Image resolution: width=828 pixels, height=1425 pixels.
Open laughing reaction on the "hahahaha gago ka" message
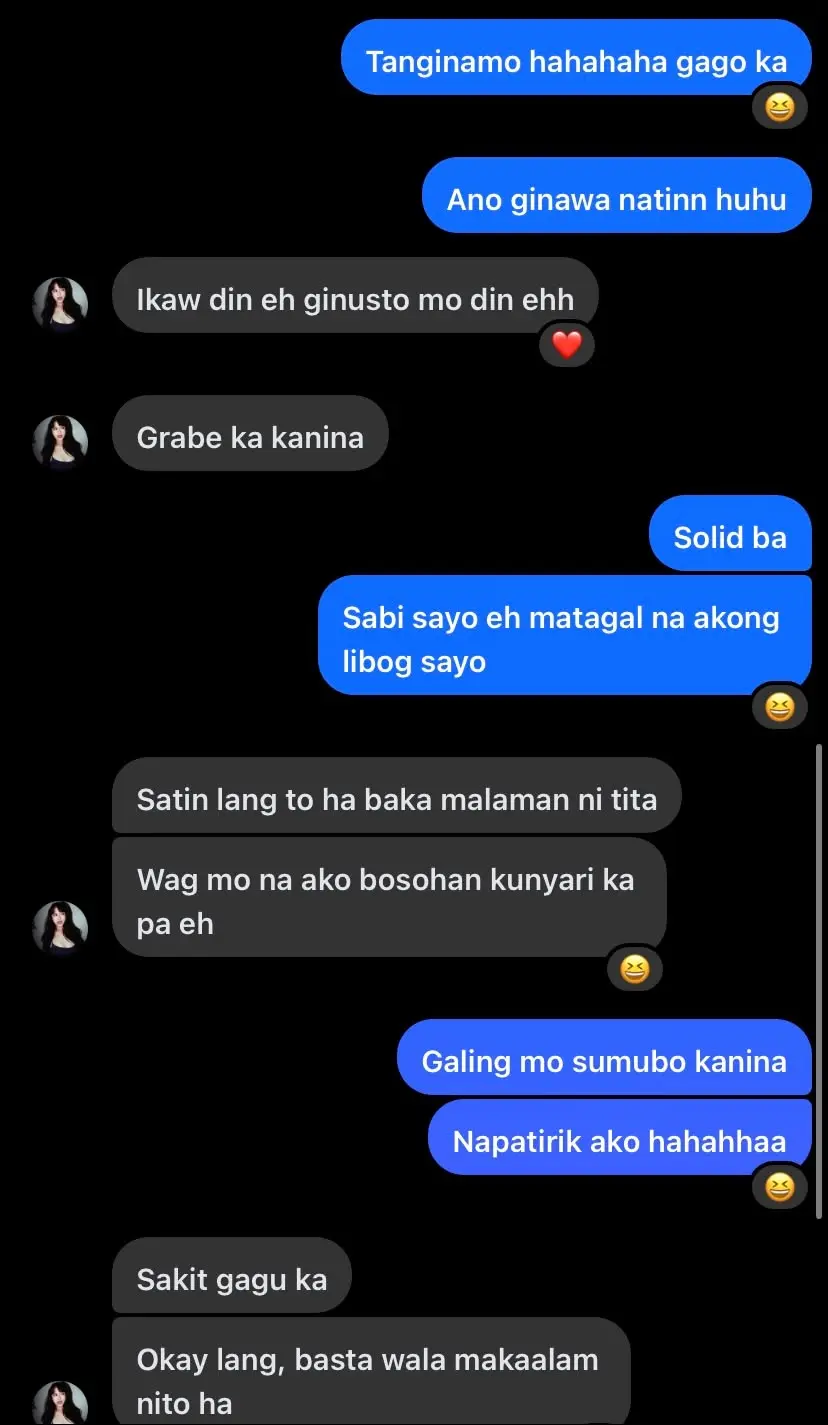pyautogui.click(x=779, y=107)
